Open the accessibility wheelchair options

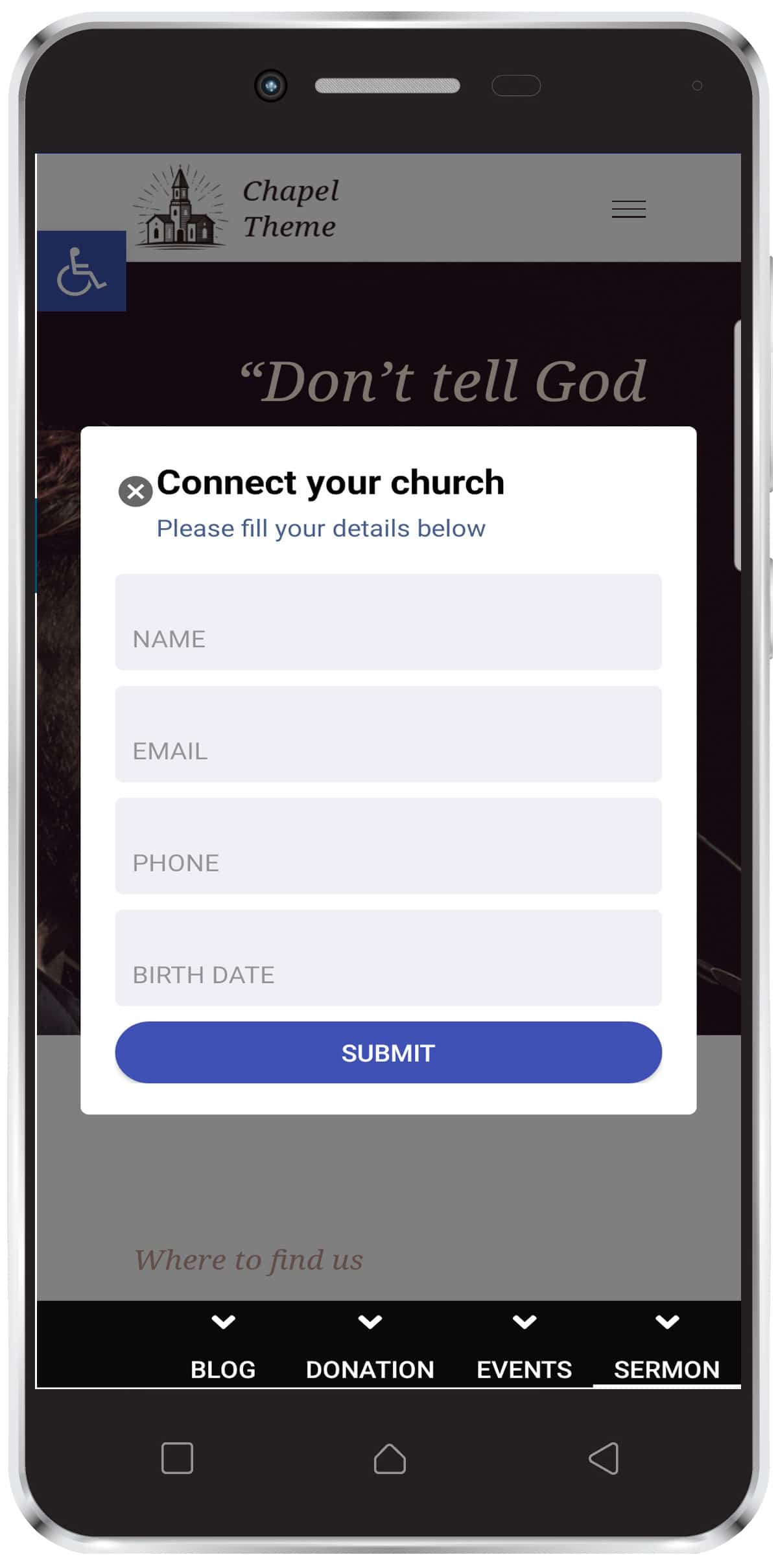pyautogui.click(x=81, y=271)
